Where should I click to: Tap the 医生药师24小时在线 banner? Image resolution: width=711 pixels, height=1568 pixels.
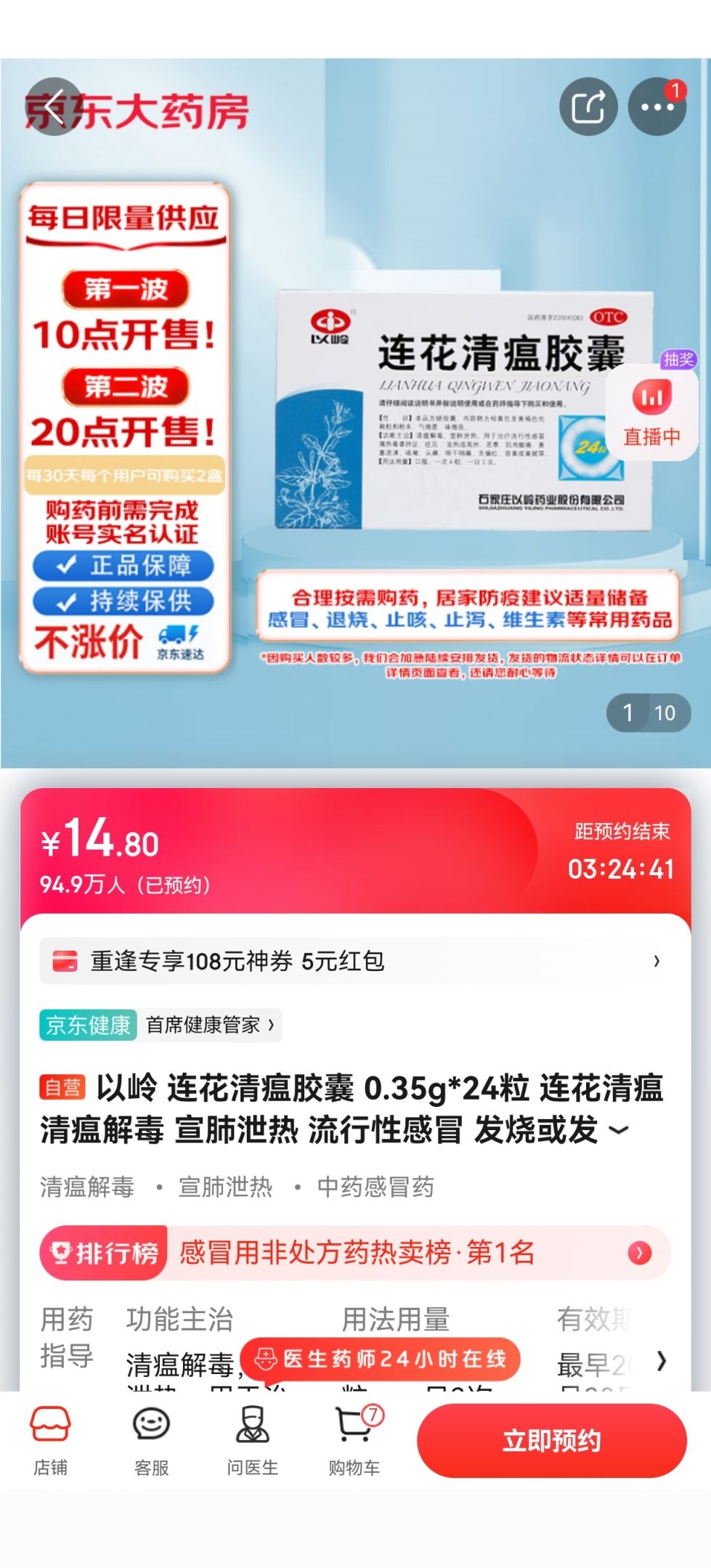pos(381,1358)
